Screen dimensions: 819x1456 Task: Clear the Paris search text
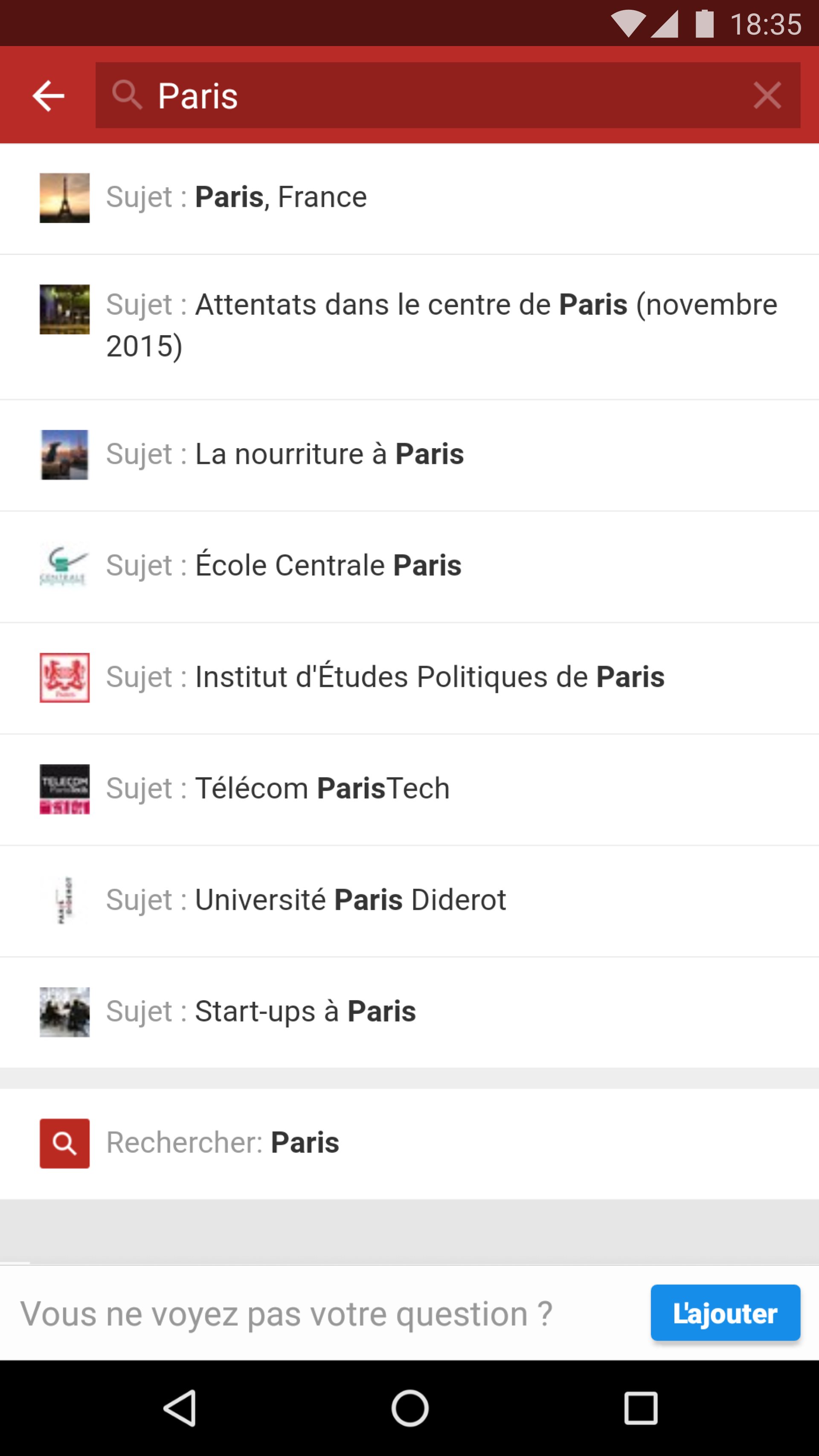click(767, 95)
